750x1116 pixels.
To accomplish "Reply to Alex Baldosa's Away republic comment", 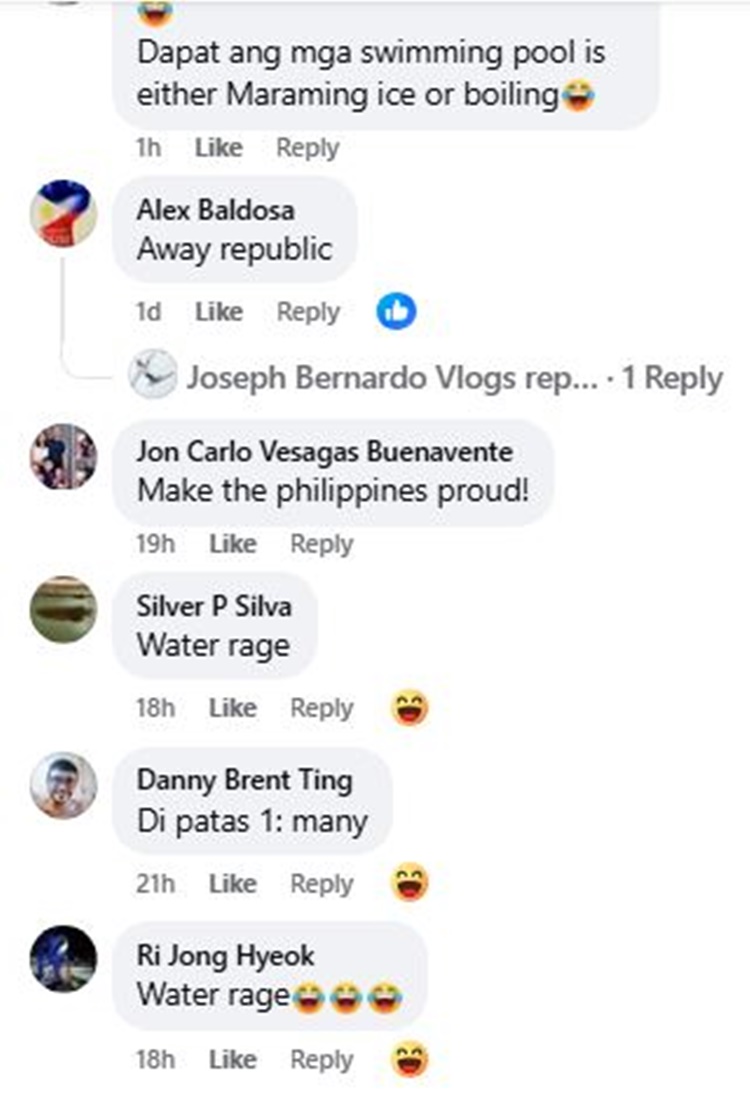I will (x=307, y=311).
